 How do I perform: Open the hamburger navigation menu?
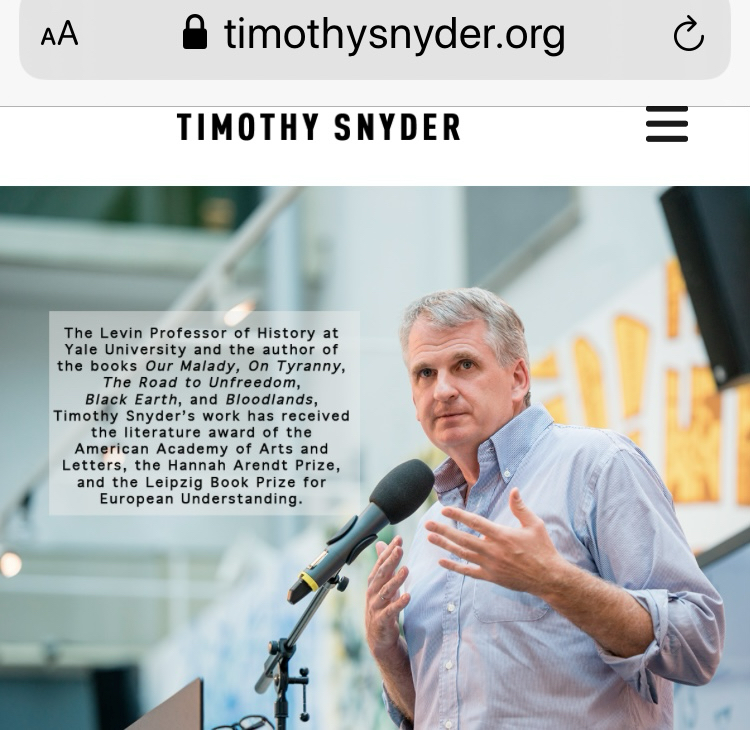[667, 125]
